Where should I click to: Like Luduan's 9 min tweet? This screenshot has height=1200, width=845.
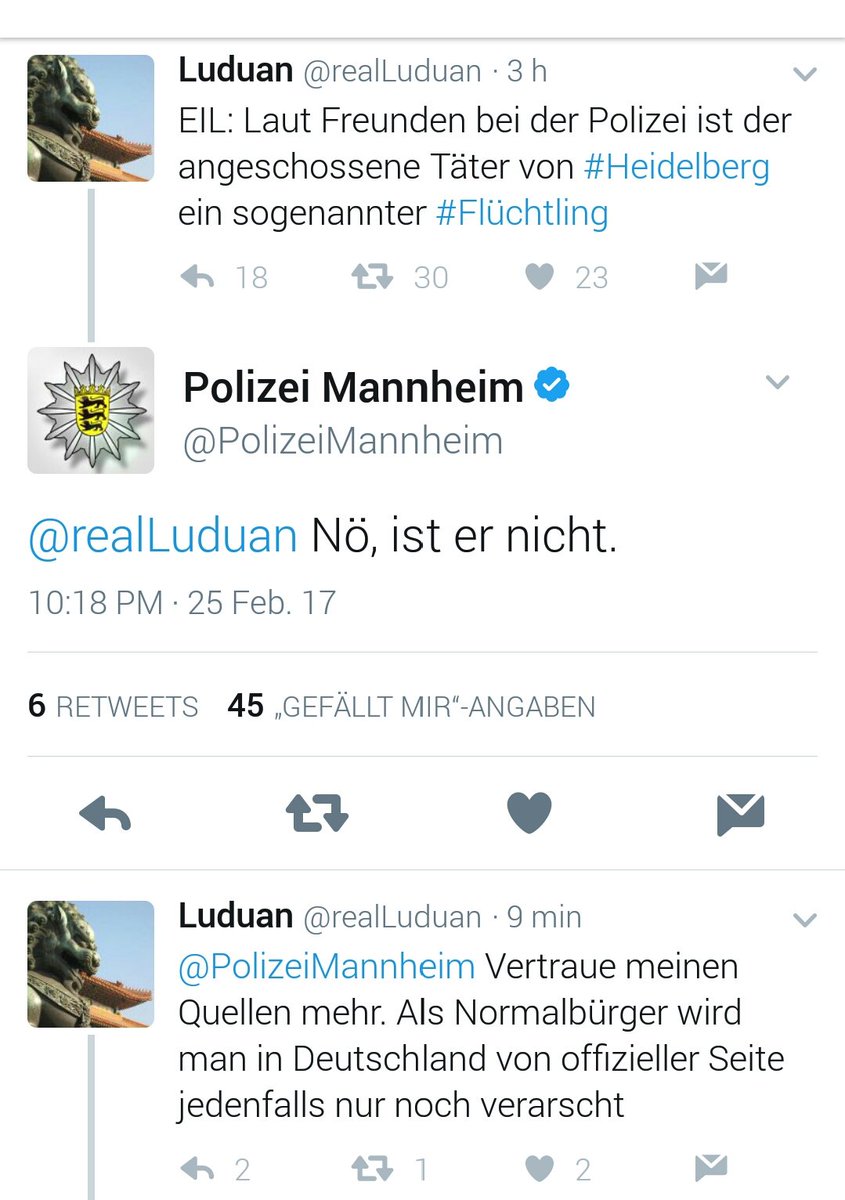[x=540, y=1167]
